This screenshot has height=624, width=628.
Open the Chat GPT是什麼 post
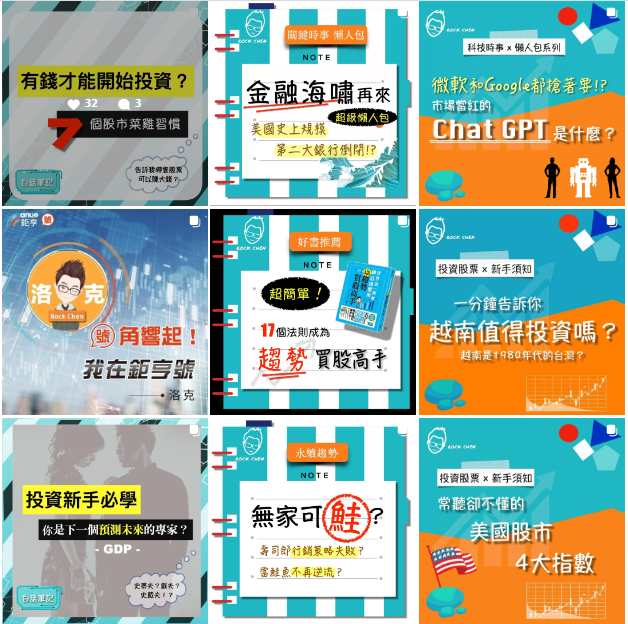(x=522, y=103)
